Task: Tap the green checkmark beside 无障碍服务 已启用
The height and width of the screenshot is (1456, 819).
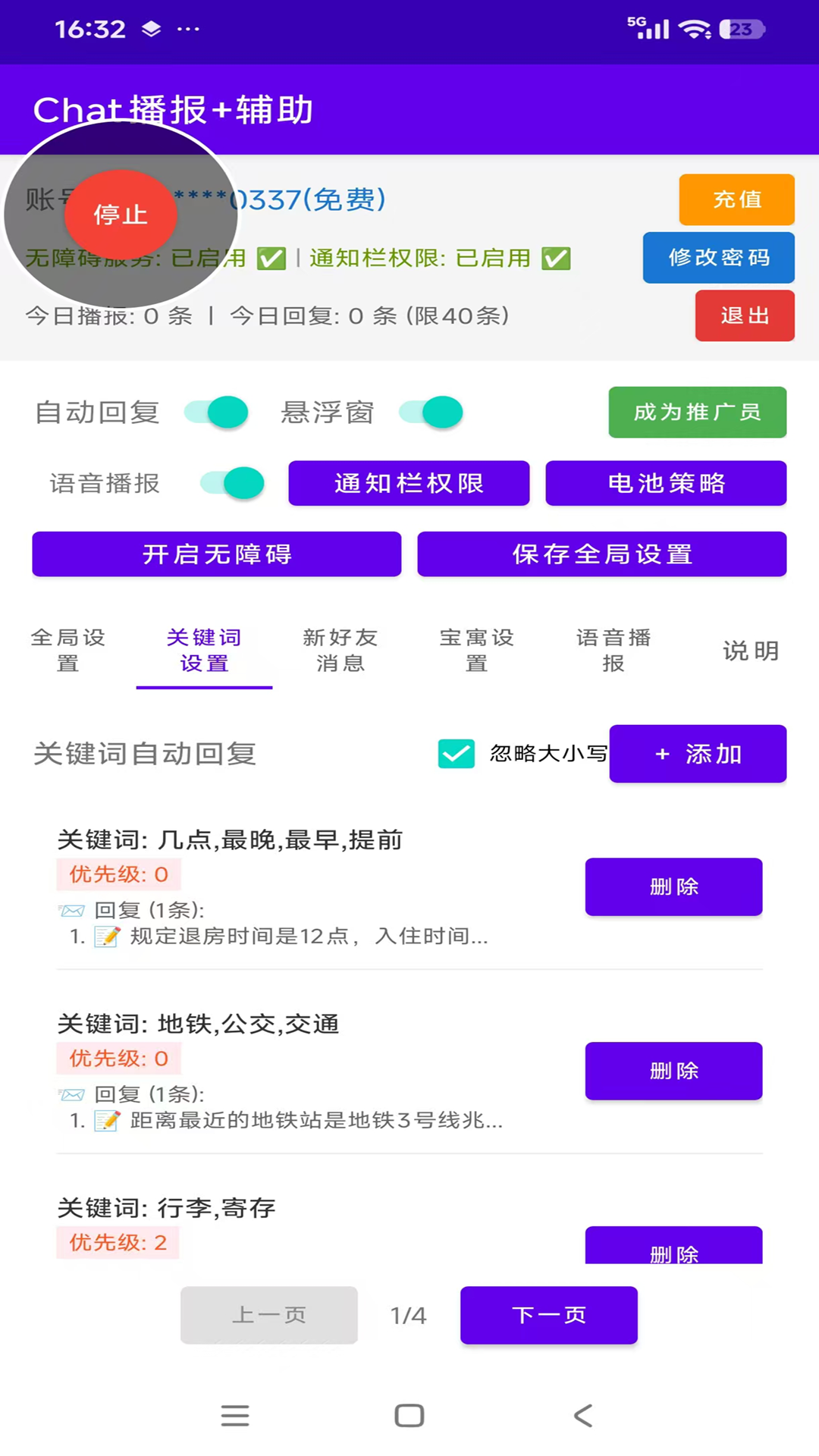Action: pyautogui.click(x=271, y=258)
